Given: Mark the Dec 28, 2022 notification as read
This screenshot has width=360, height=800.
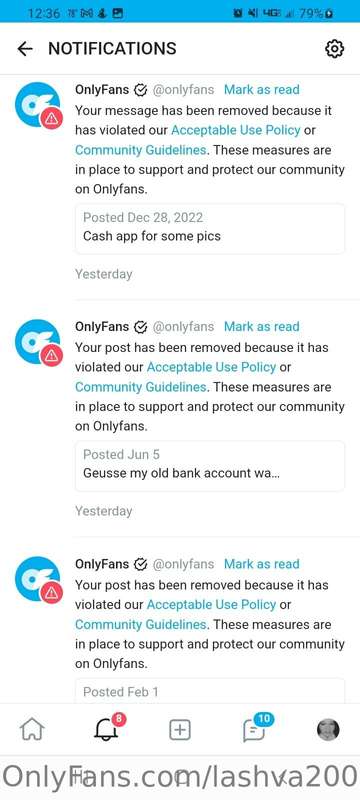Looking at the screenshot, I should (262, 90).
